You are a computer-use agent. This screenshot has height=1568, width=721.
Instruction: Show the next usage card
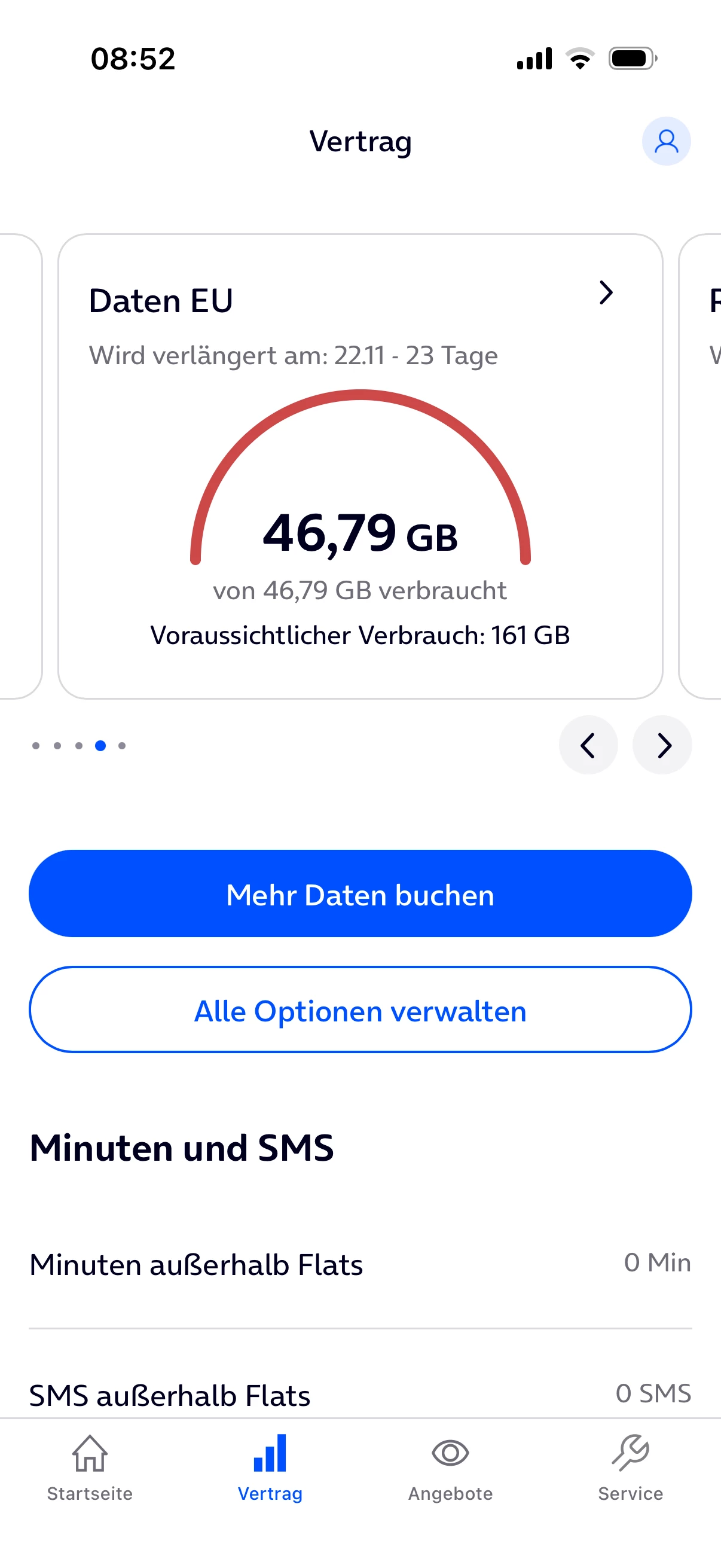(662, 745)
